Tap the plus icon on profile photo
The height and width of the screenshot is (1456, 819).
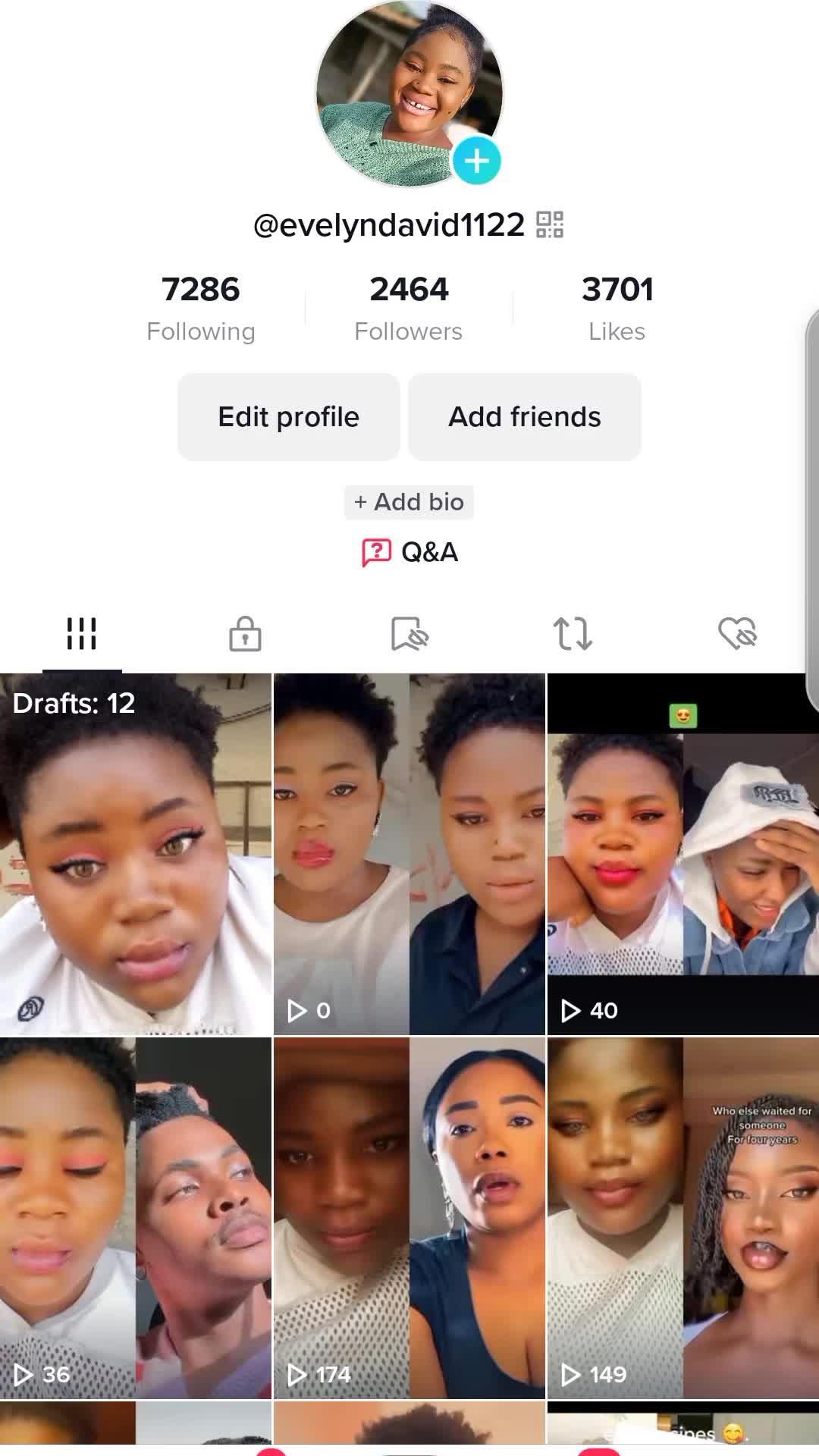pos(476,161)
